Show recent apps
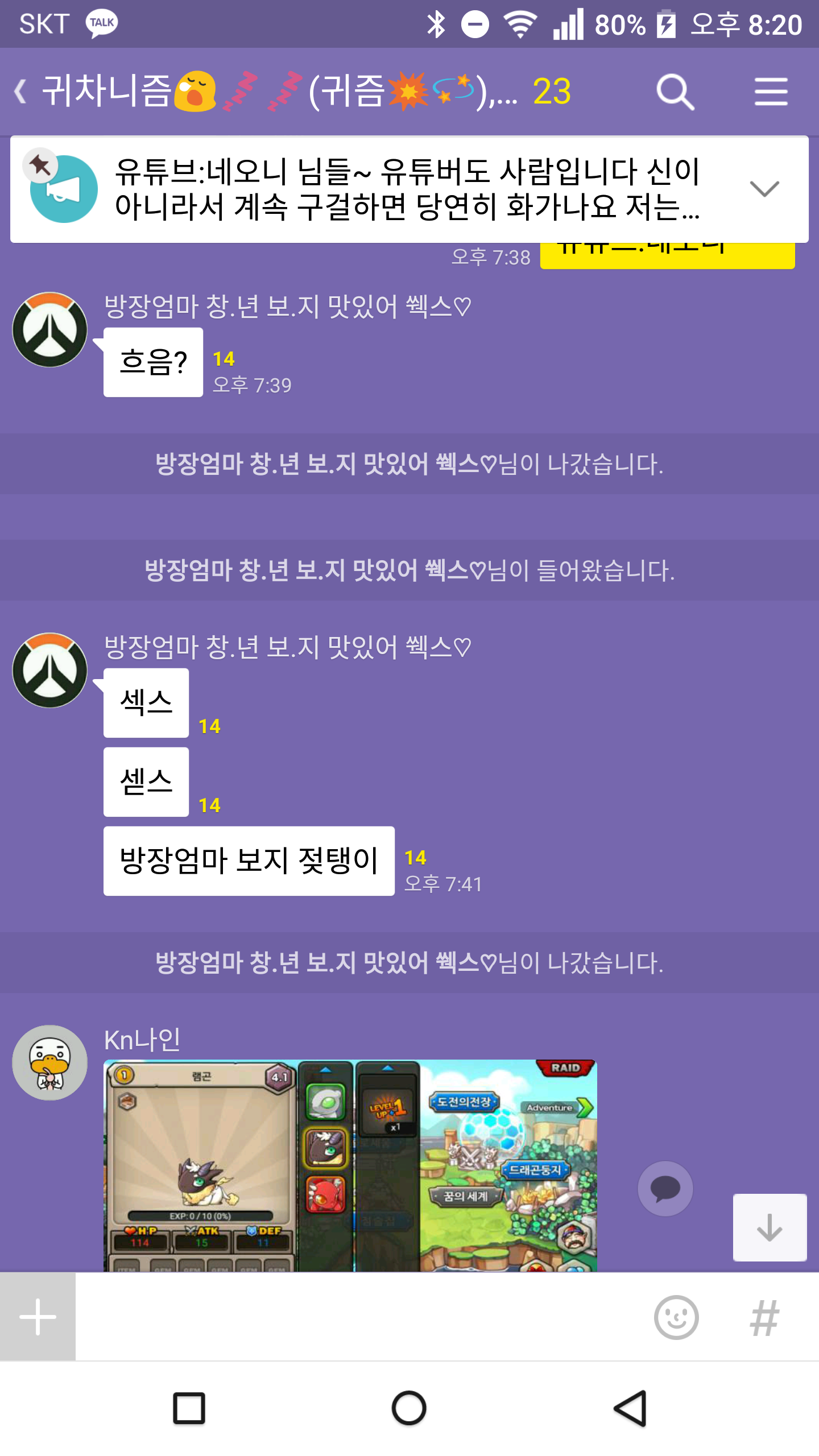The width and height of the screenshot is (819, 1456). (x=189, y=1408)
